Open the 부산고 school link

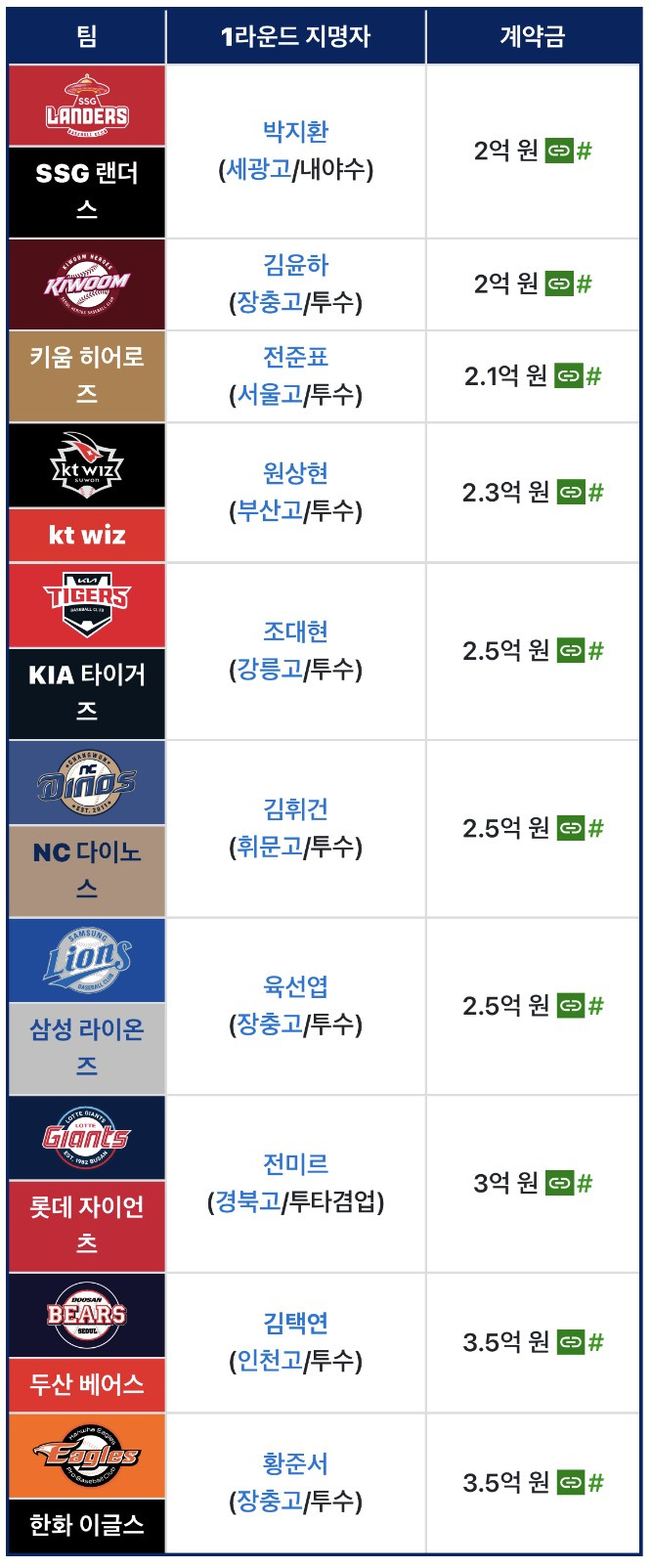click(270, 511)
